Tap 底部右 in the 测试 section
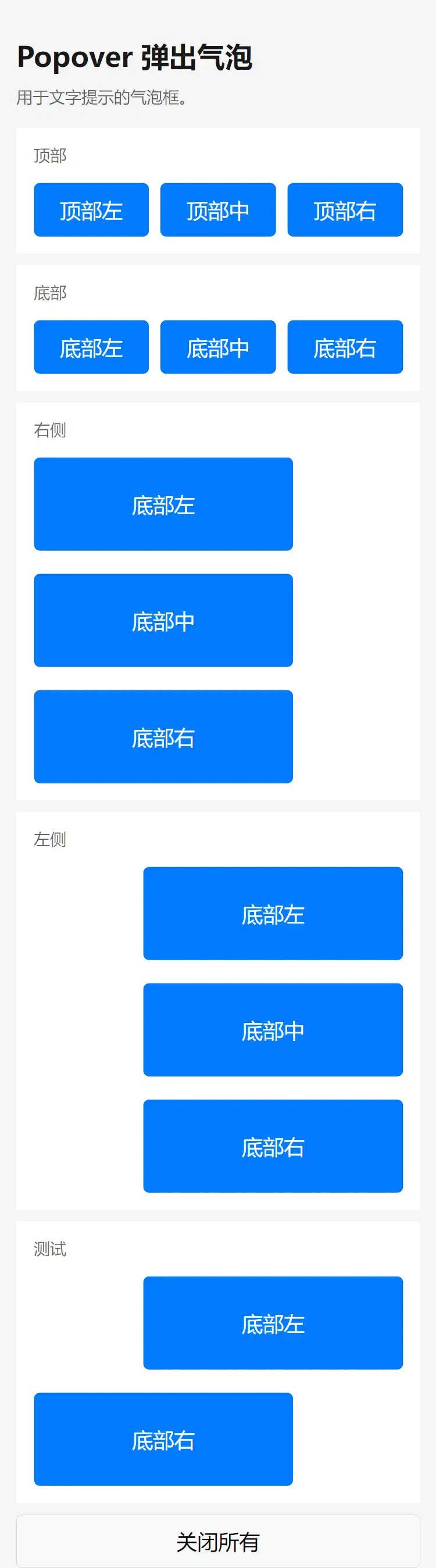This screenshot has height=1568, width=436. pyautogui.click(x=163, y=1439)
